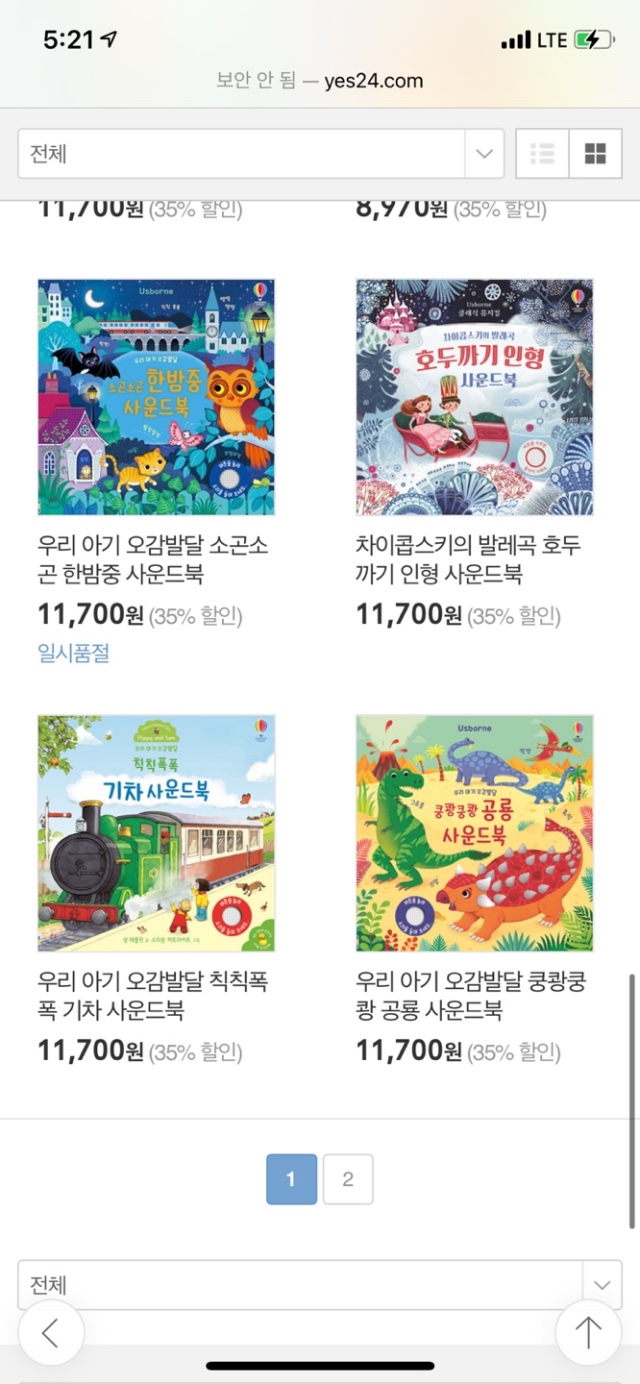Screen dimensions: 640x1384
Task: Open title link 차이콥스키의 발레곡 호두까기 인형
Action: pos(468,560)
